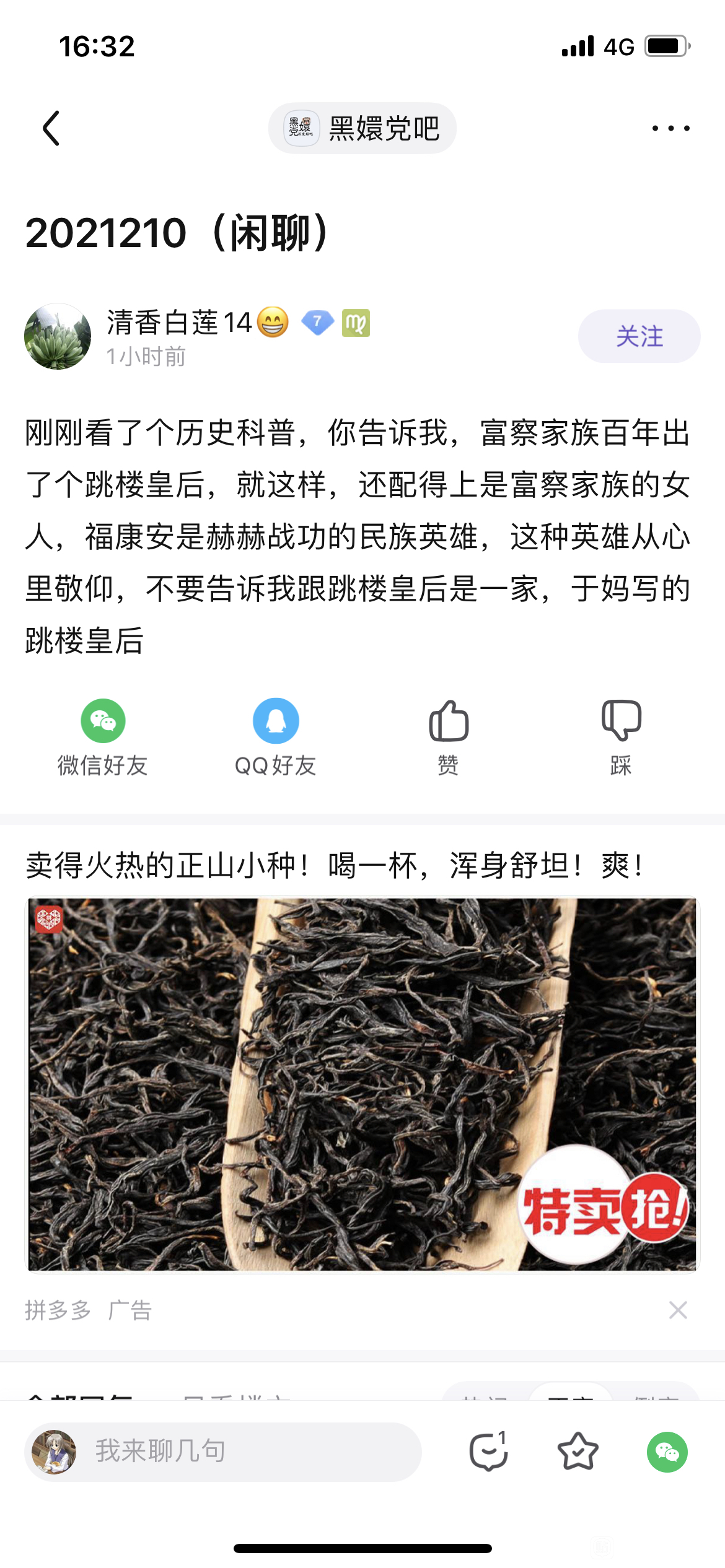
Task: Go back using the top-left arrow
Action: [x=51, y=128]
